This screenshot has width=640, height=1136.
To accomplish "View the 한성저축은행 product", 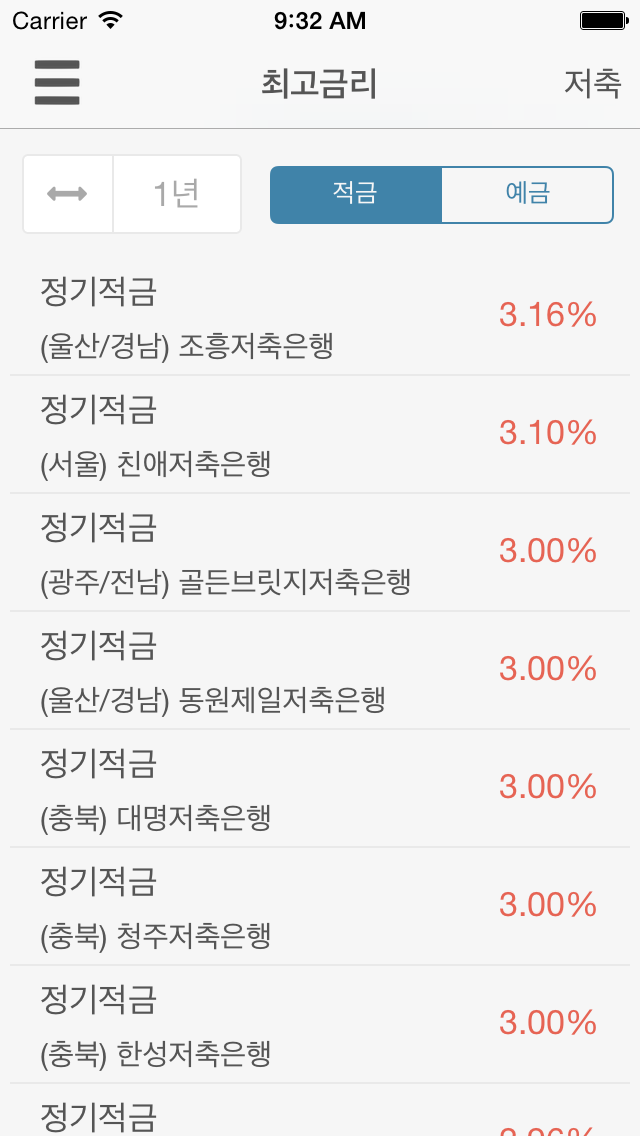I will click(x=320, y=1025).
